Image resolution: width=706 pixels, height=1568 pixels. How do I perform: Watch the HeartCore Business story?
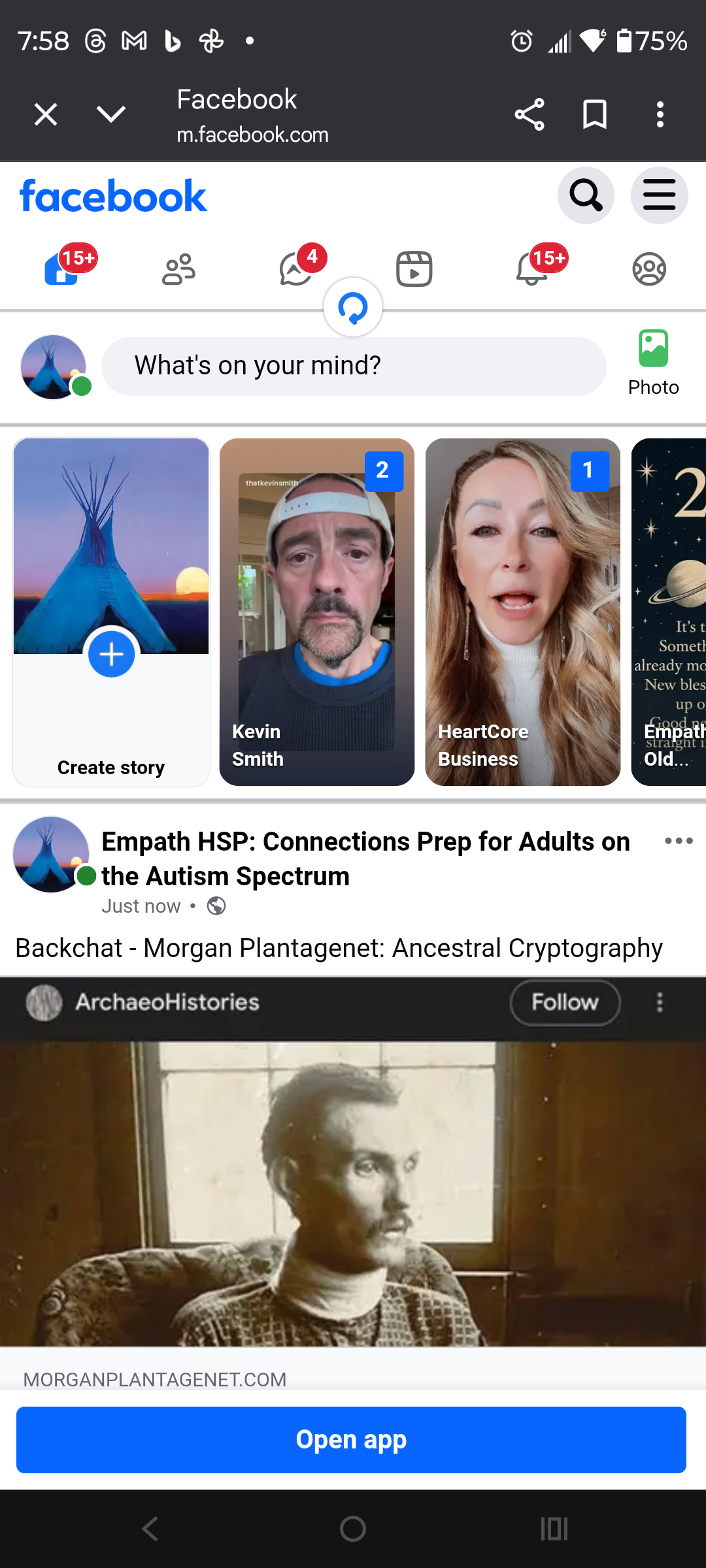pyautogui.click(x=523, y=612)
